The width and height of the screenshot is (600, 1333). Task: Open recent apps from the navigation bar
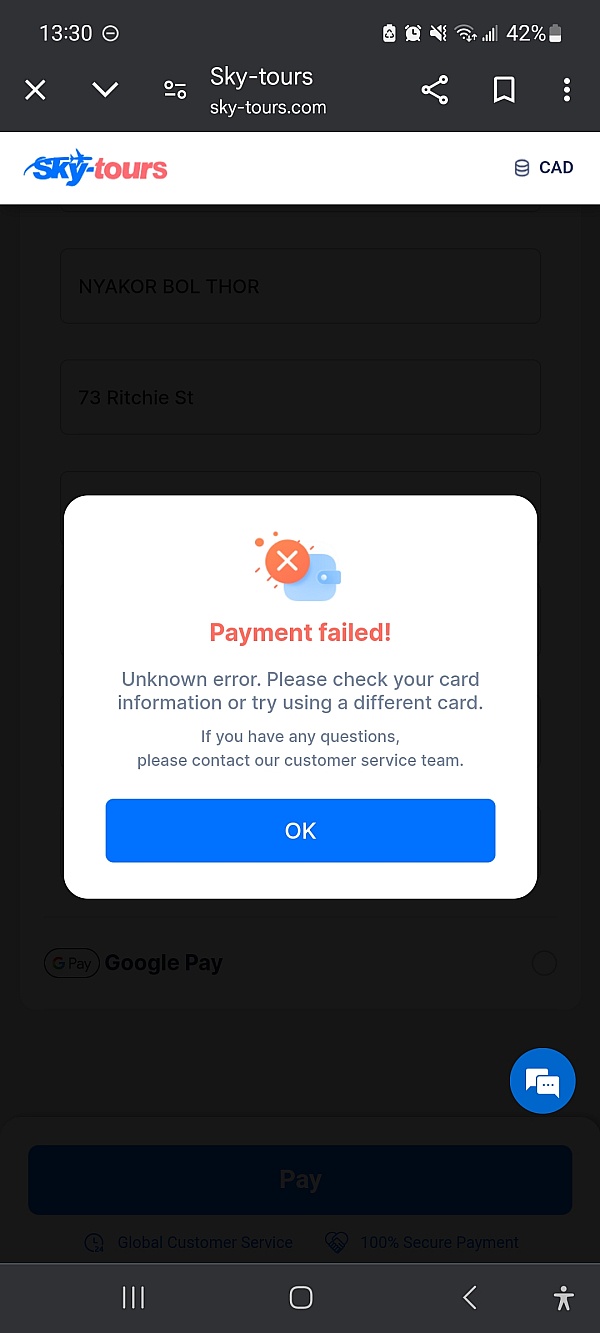point(133,1298)
